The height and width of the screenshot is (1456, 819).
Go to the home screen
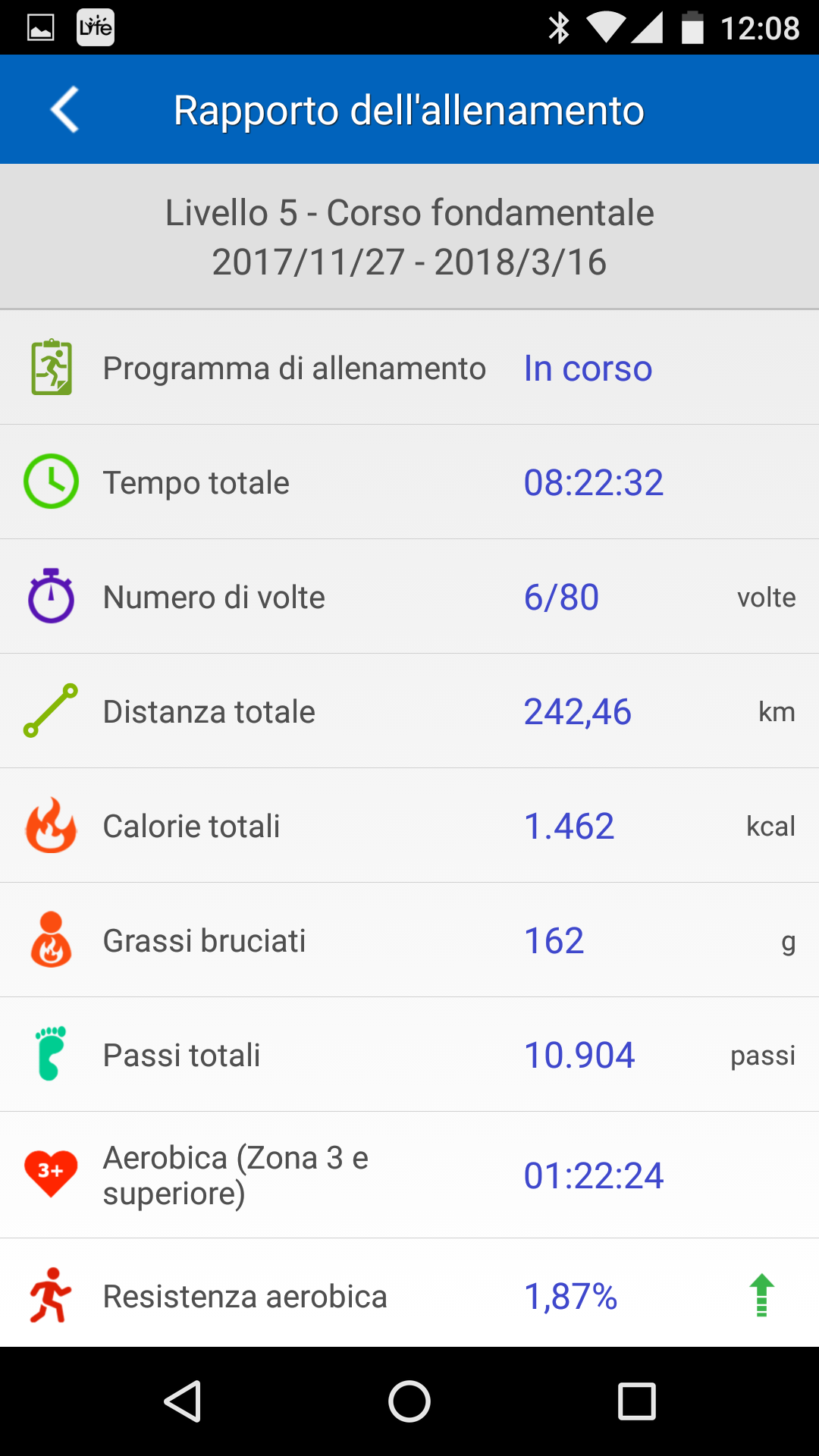point(409,1401)
